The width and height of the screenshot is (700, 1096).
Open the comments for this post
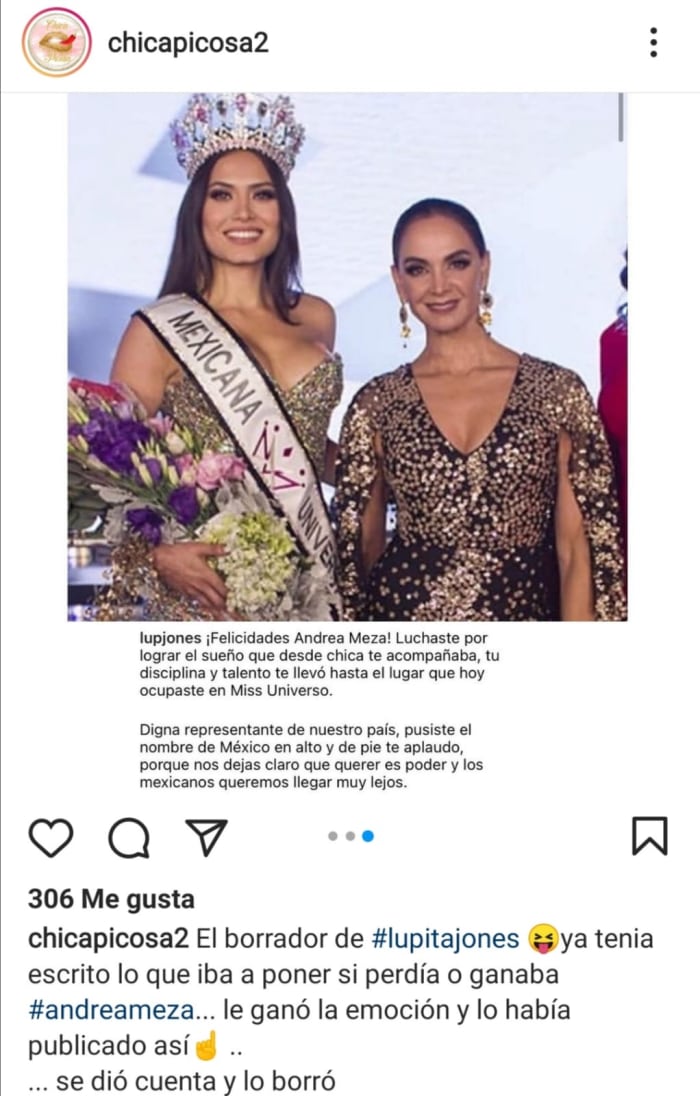click(x=128, y=836)
